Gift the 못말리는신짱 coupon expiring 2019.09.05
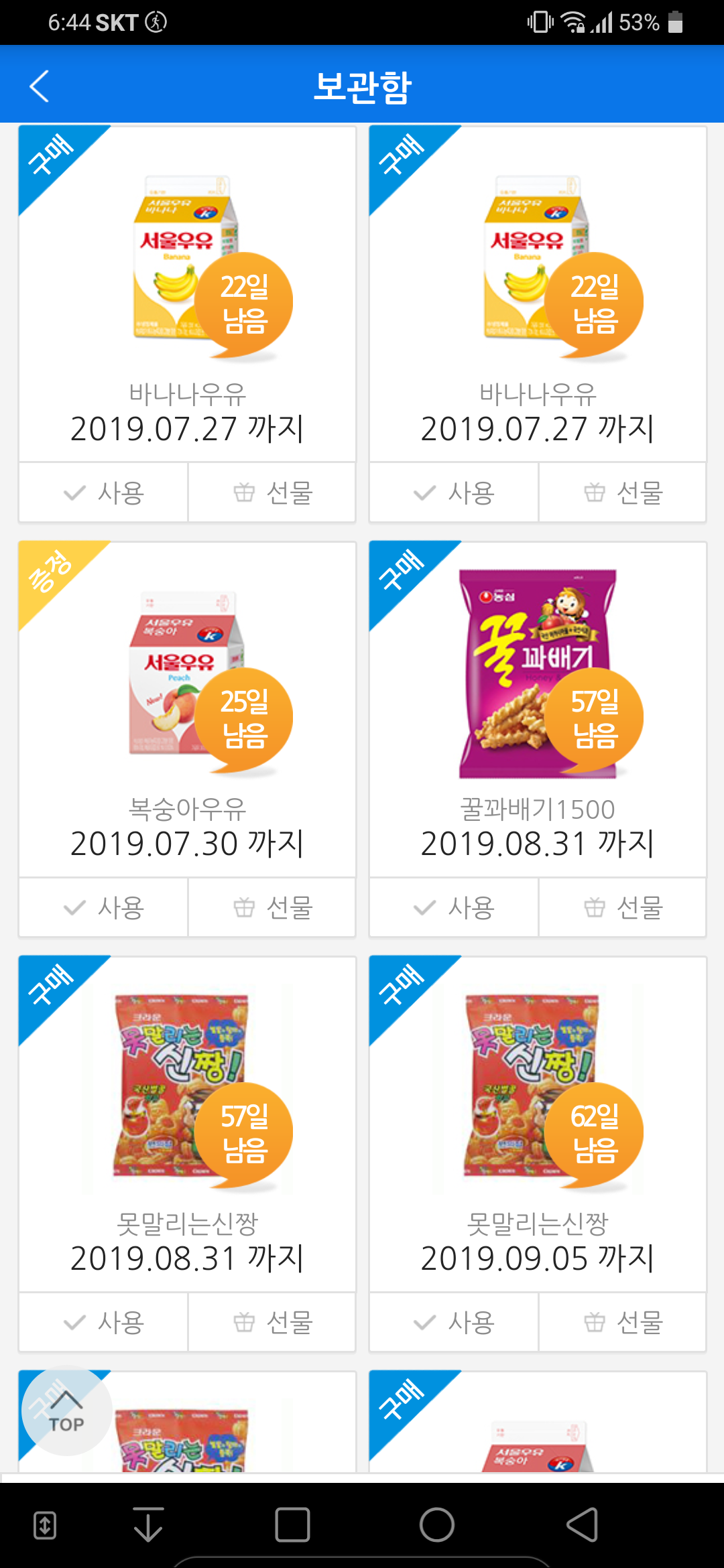 point(623,1323)
